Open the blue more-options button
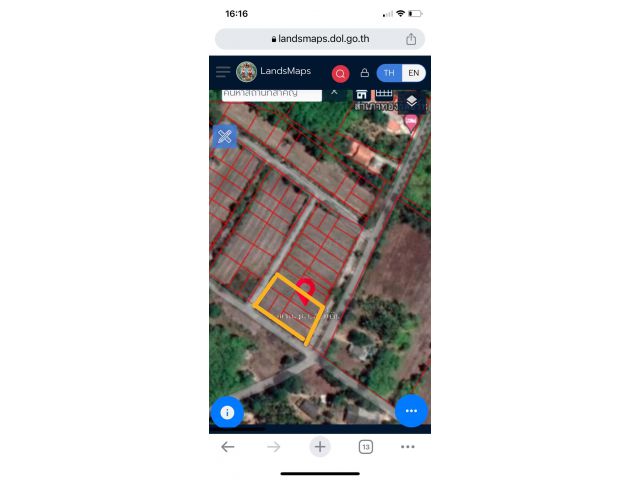 pyautogui.click(x=411, y=411)
